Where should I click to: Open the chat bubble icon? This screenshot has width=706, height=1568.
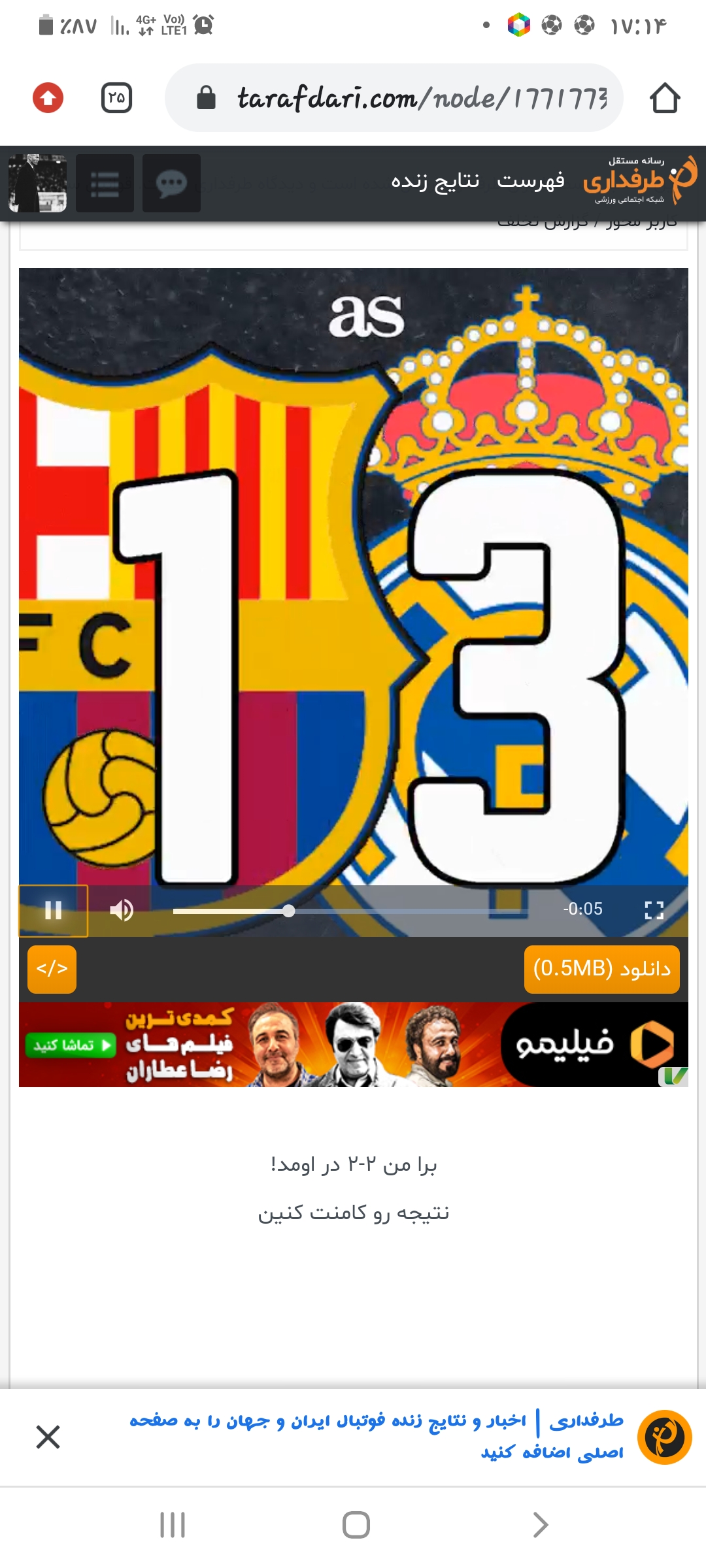pos(171,184)
